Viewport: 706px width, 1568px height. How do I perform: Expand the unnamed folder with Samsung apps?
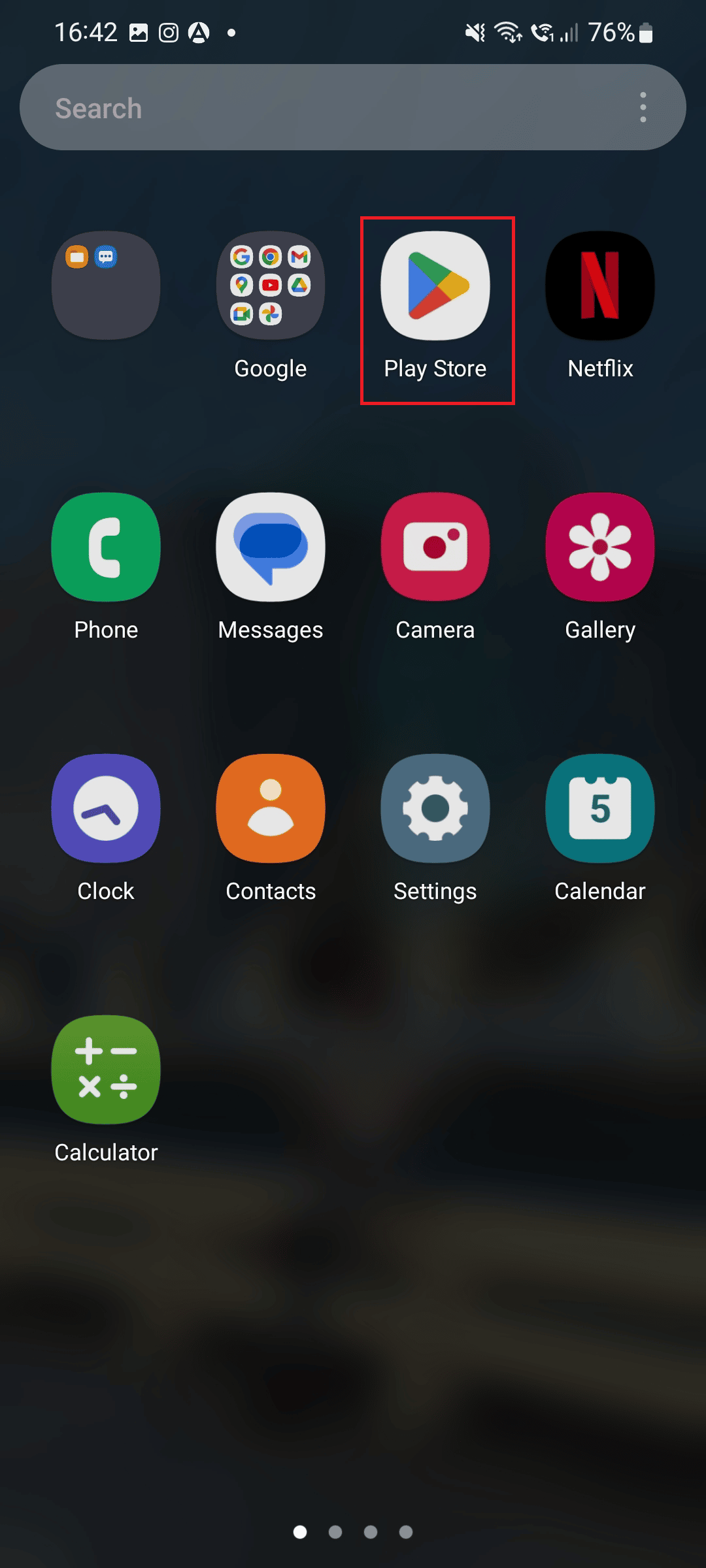(106, 286)
